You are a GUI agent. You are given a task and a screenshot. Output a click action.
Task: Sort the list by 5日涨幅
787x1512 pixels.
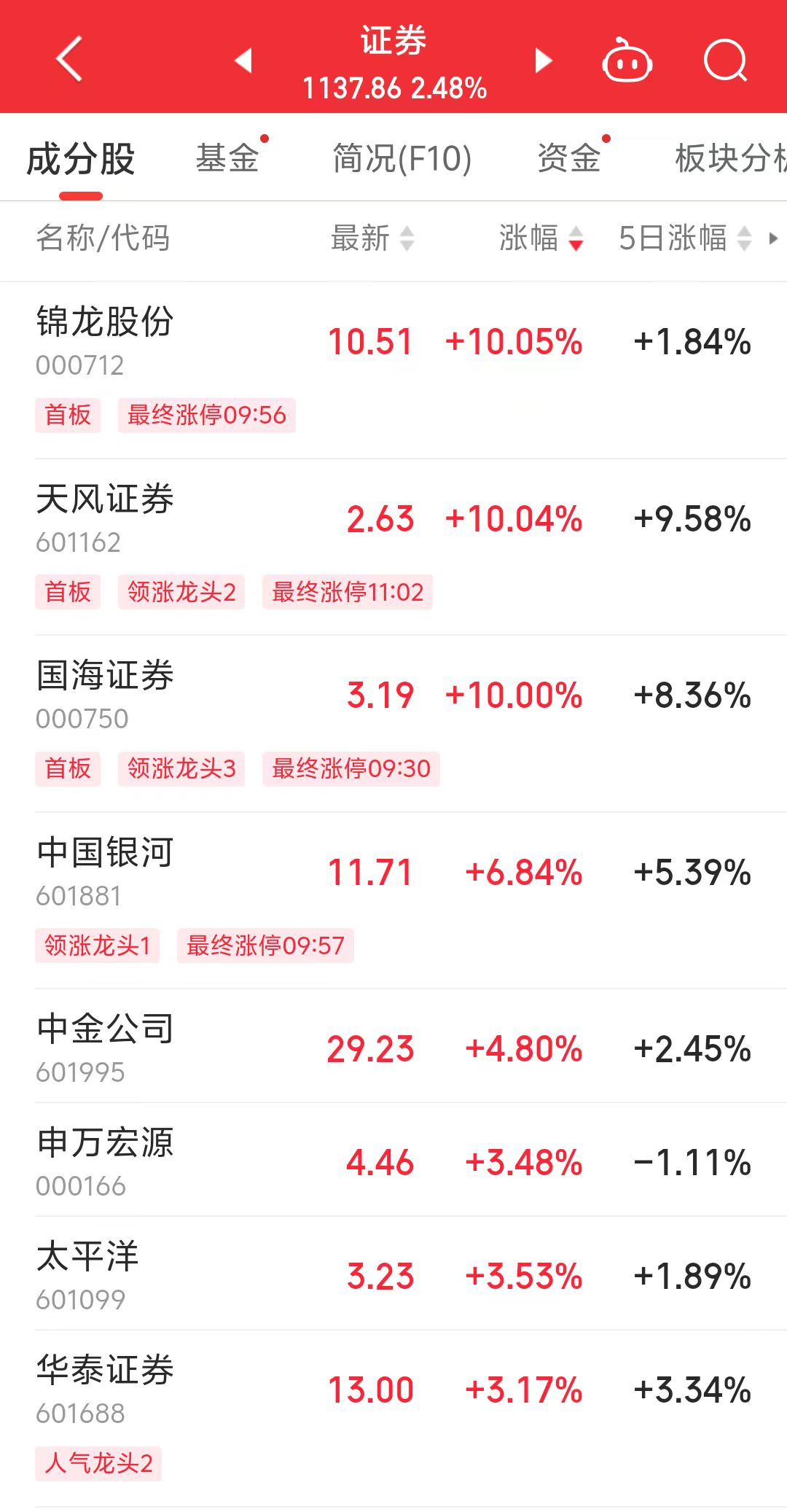(685, 238)
